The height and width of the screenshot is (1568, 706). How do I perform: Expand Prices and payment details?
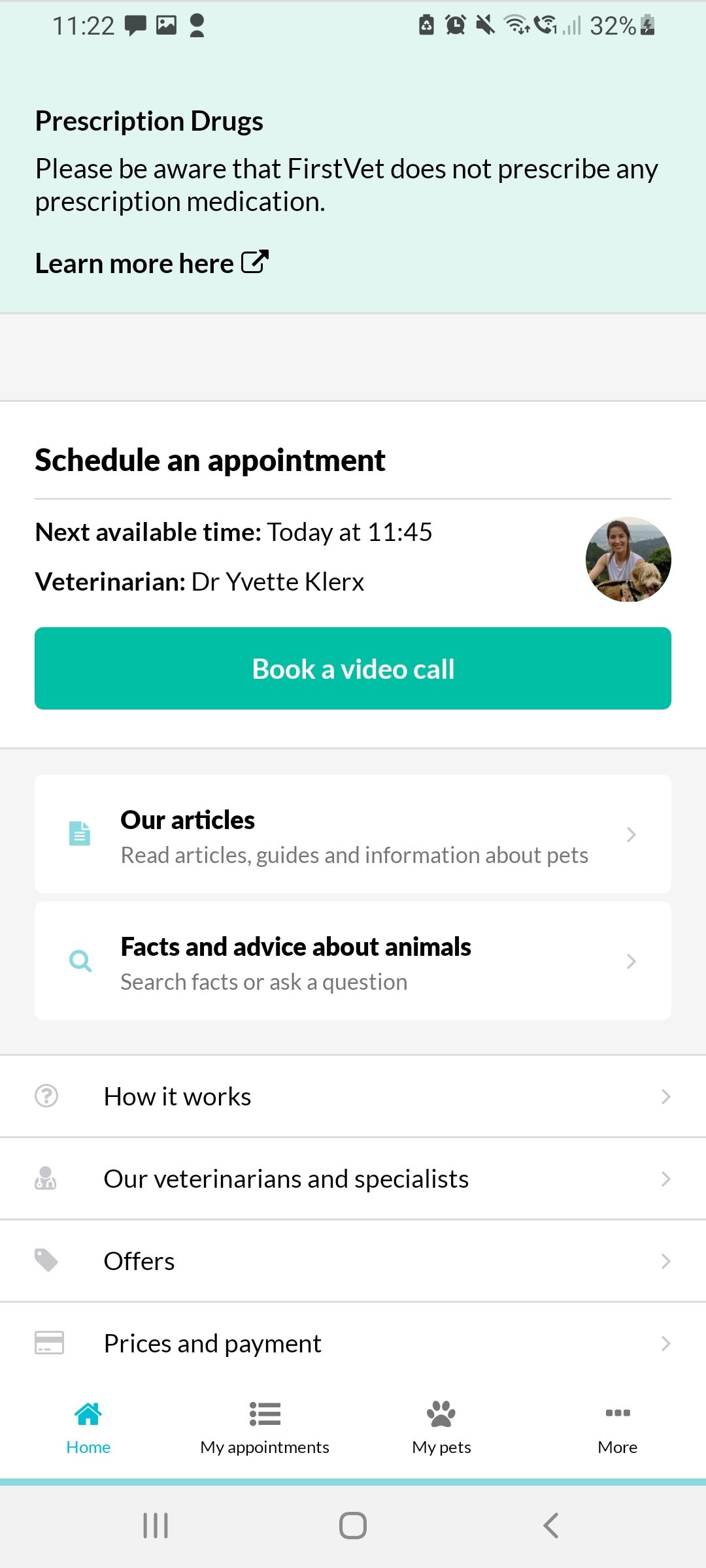point(665,1343)
